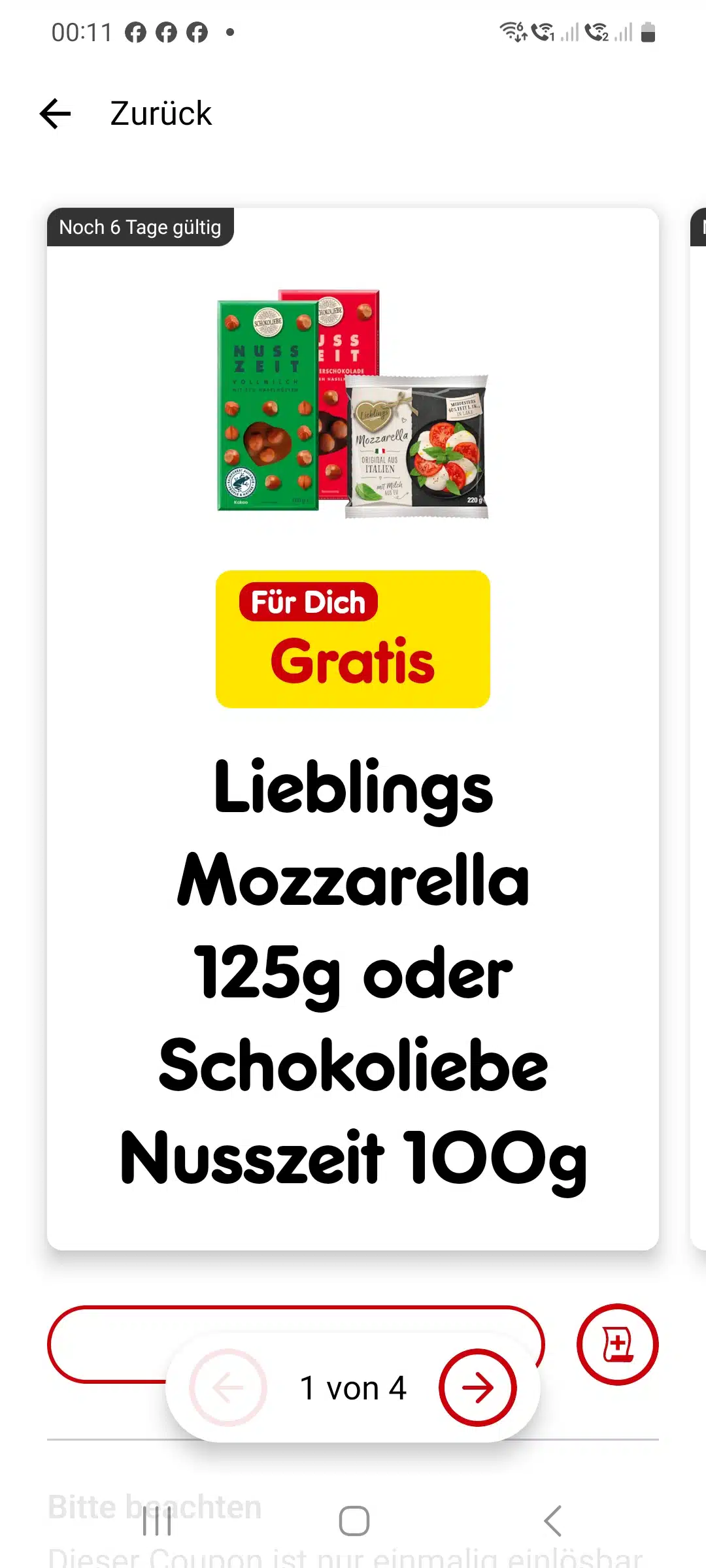
Task: Go to the next coupon
Action: point(477,1387)
